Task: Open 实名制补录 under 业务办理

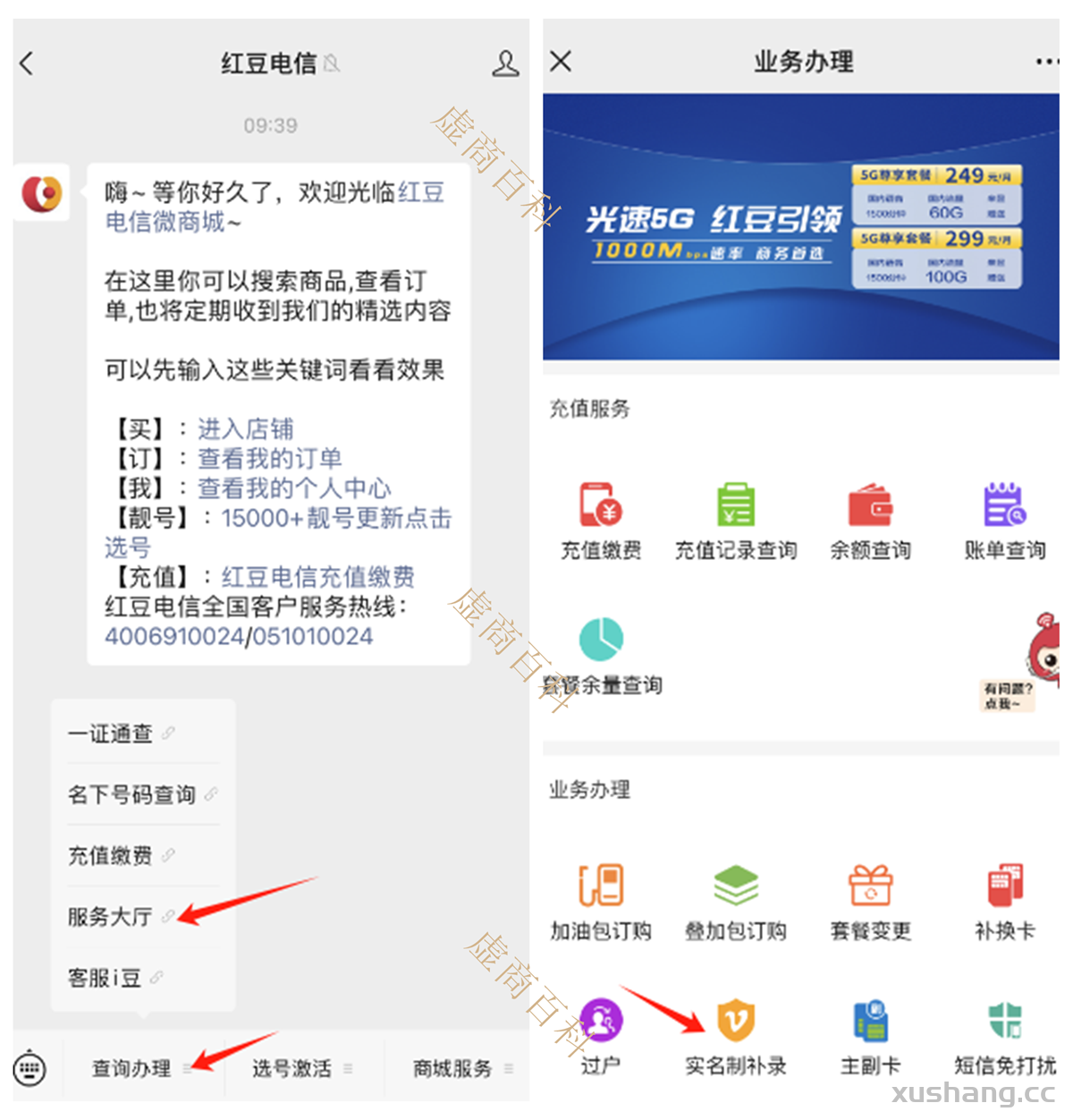Action: click(735, 1037)
